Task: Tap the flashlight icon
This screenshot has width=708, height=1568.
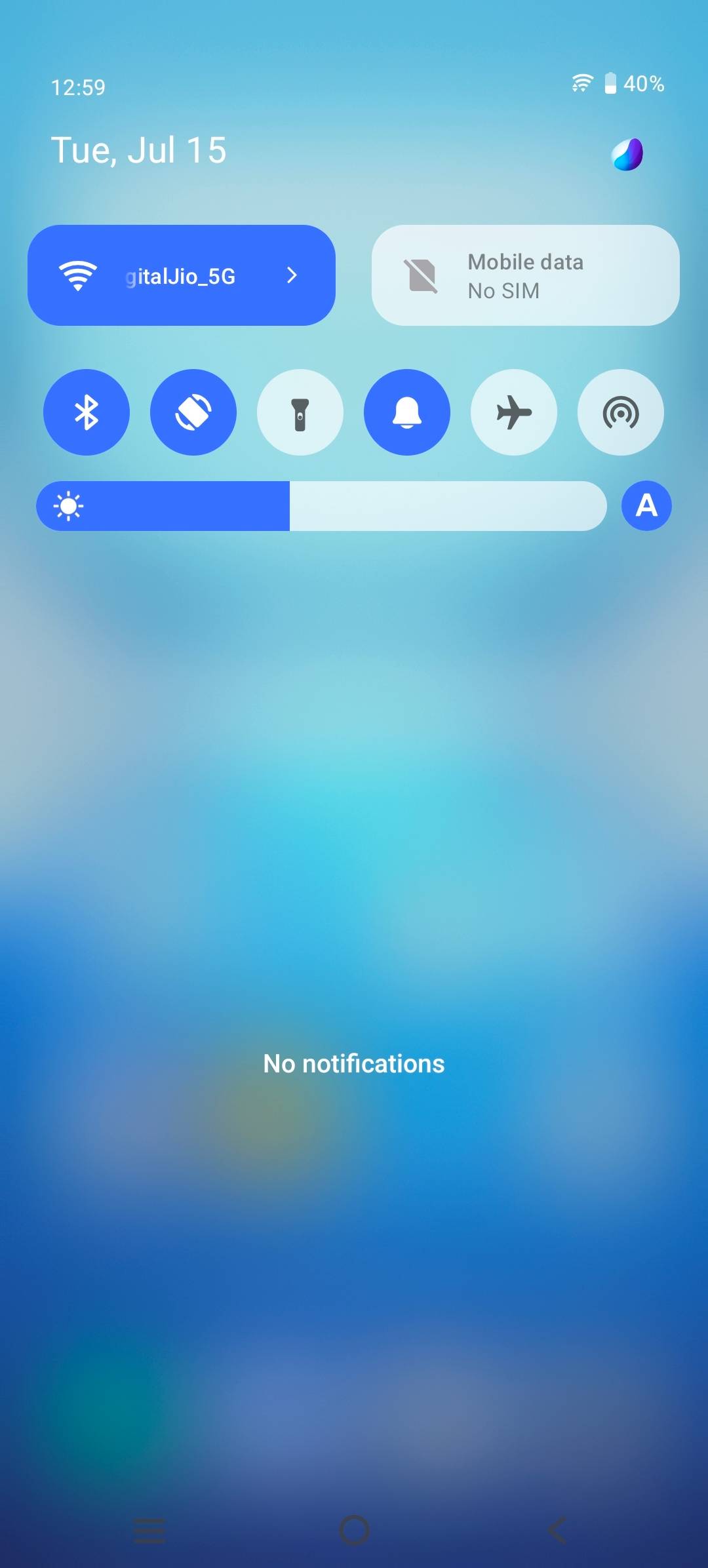Action: coord(300,412)
